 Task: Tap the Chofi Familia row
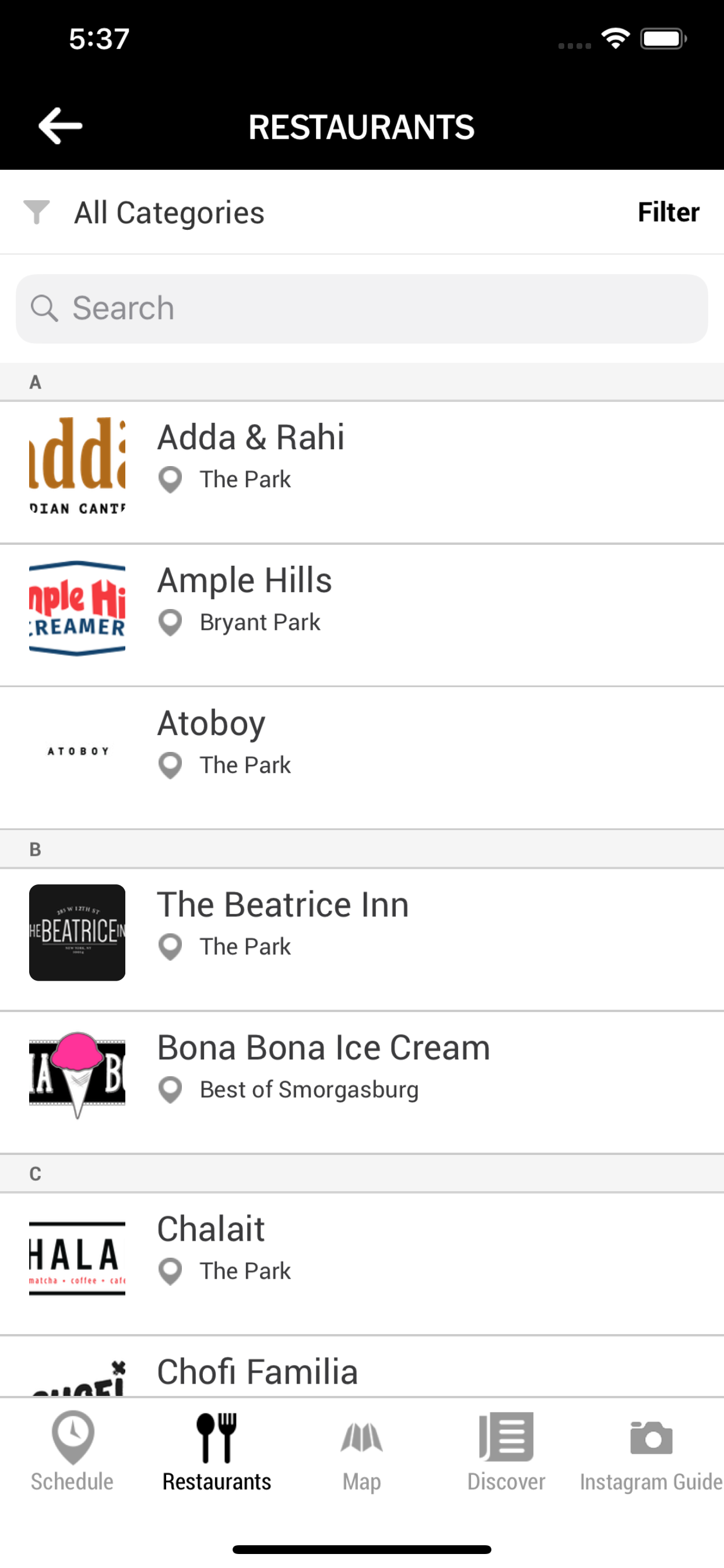[361, 1374]
